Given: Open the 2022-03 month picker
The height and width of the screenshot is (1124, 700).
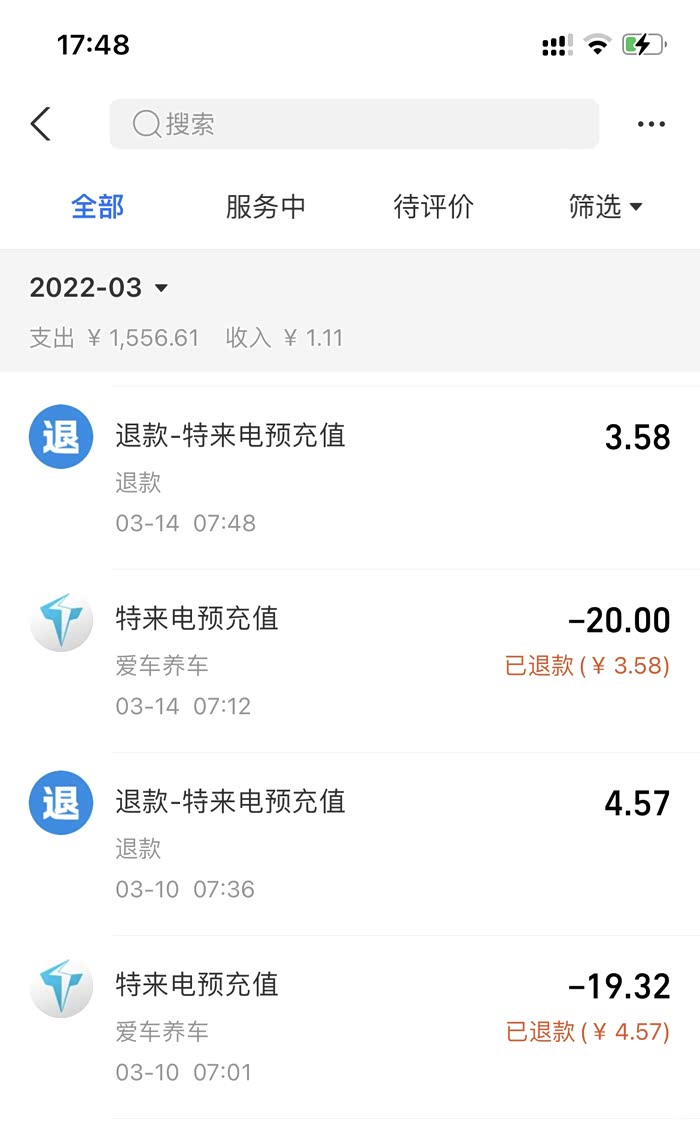Looking at the screenshot, I should (x=99, y=288).
